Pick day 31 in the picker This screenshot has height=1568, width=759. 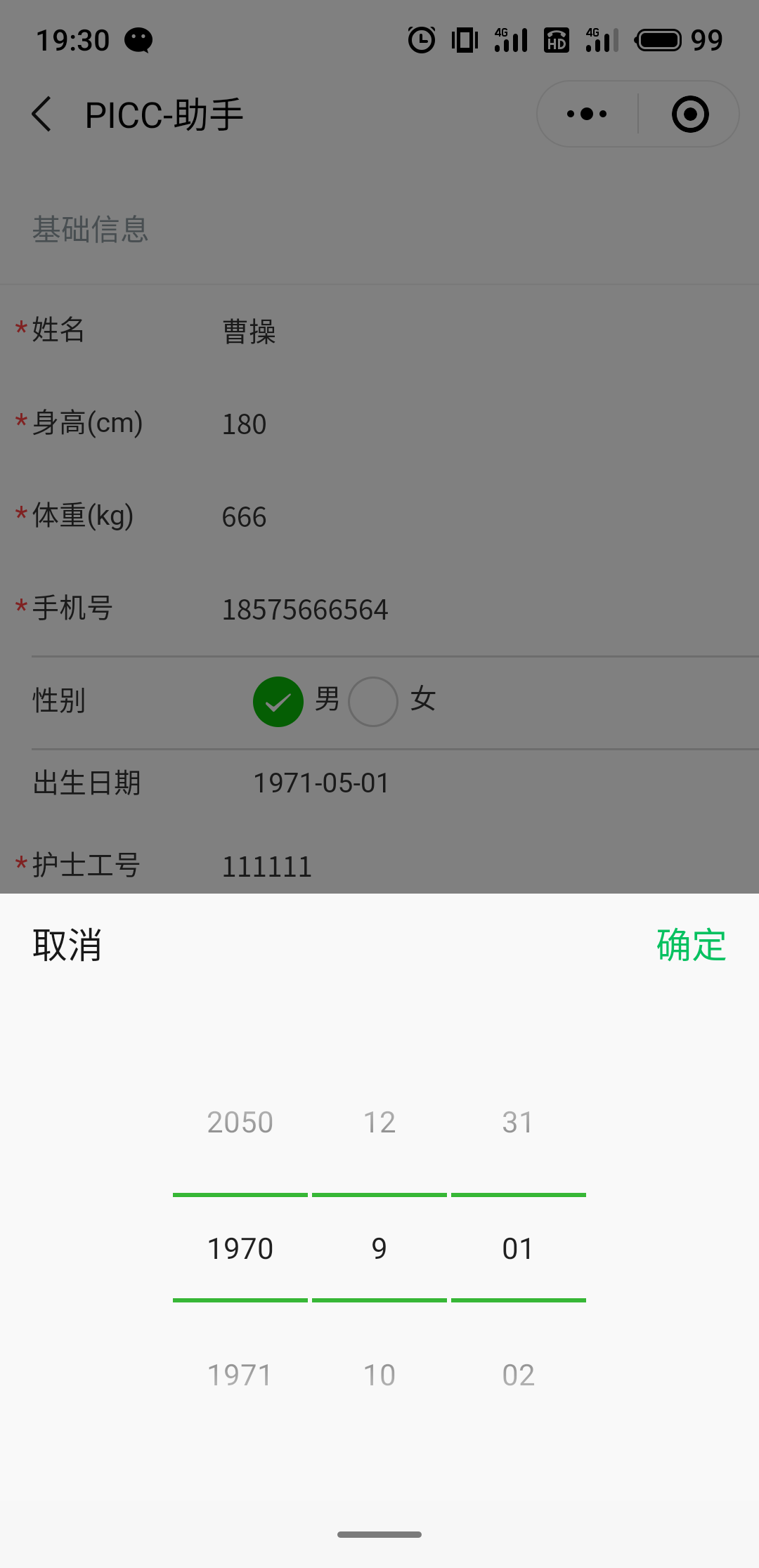tap(518, 1122)
